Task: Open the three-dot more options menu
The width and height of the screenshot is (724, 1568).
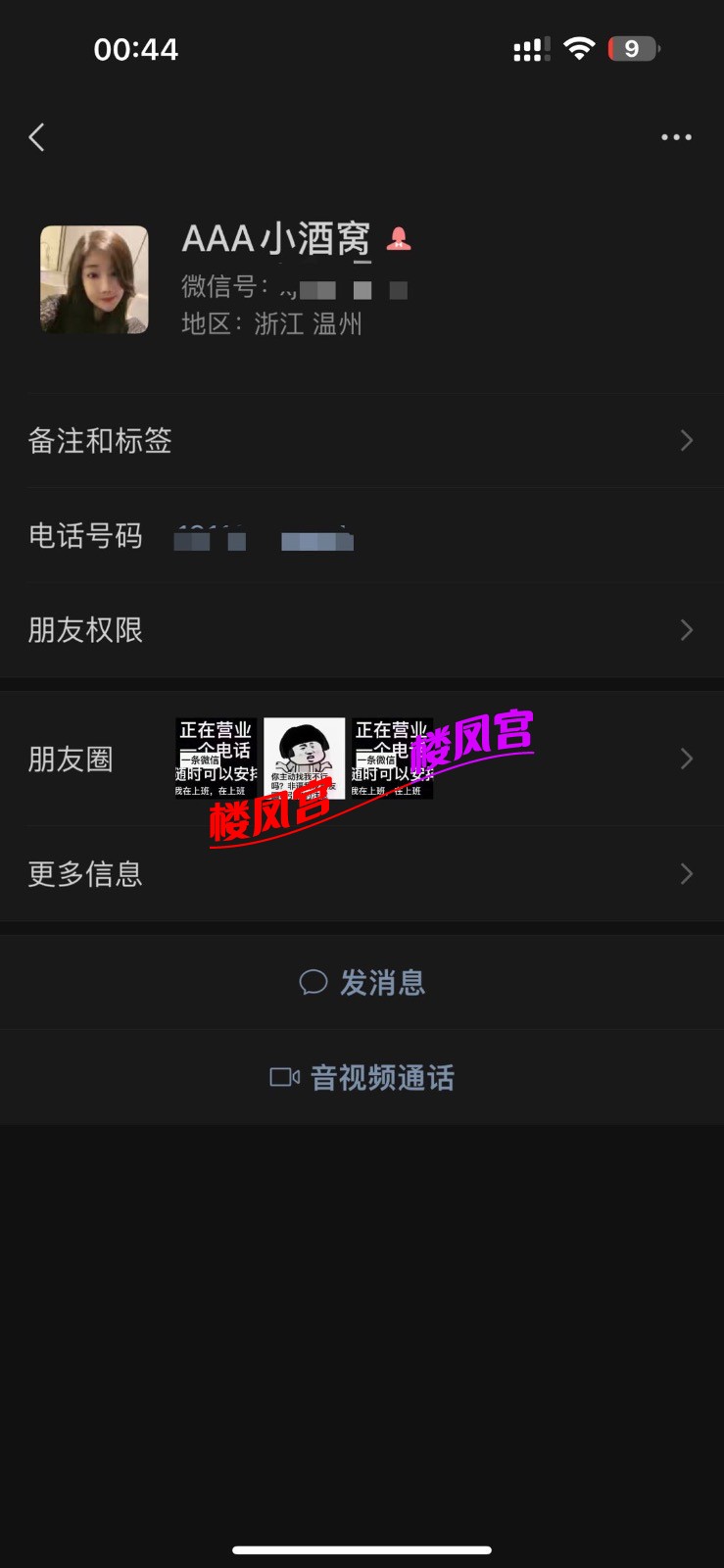Action: 676,137
